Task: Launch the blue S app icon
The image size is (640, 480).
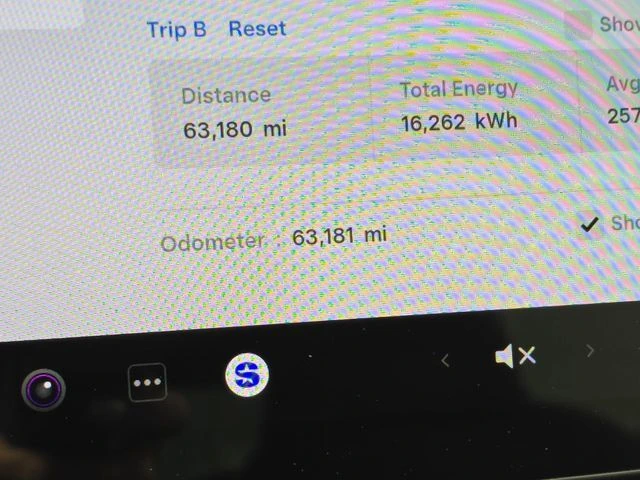Action: pyautogui.click(x=246, y=374)
